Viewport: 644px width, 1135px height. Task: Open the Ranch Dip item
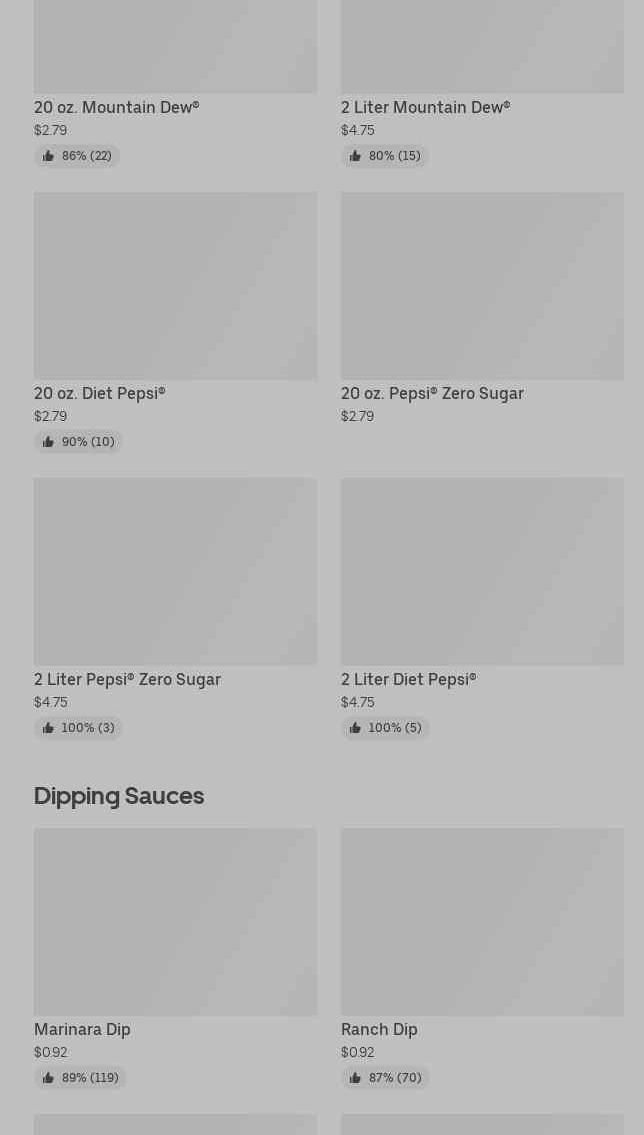(x=482, y=958)
